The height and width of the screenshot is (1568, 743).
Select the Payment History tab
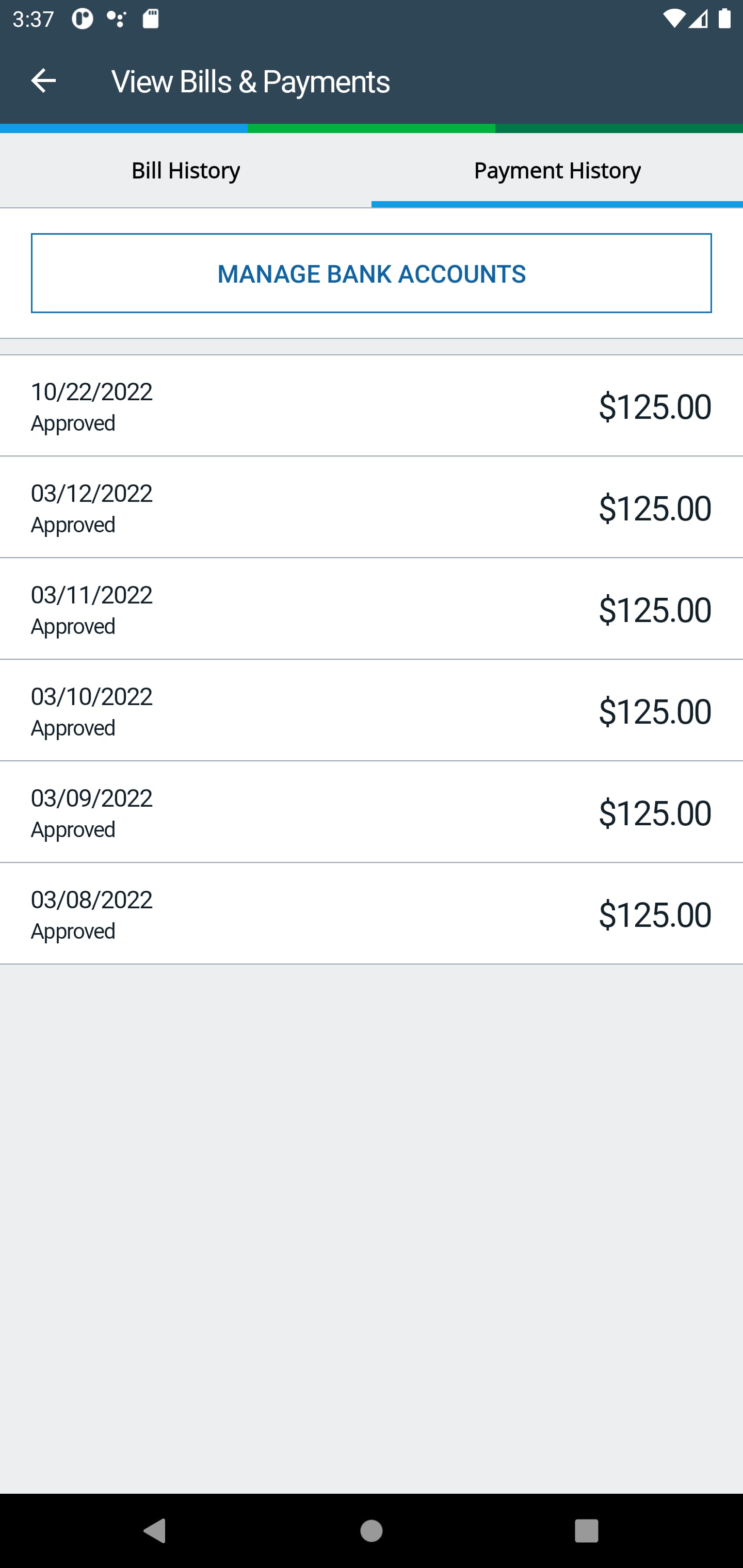[x=557, y=170]
